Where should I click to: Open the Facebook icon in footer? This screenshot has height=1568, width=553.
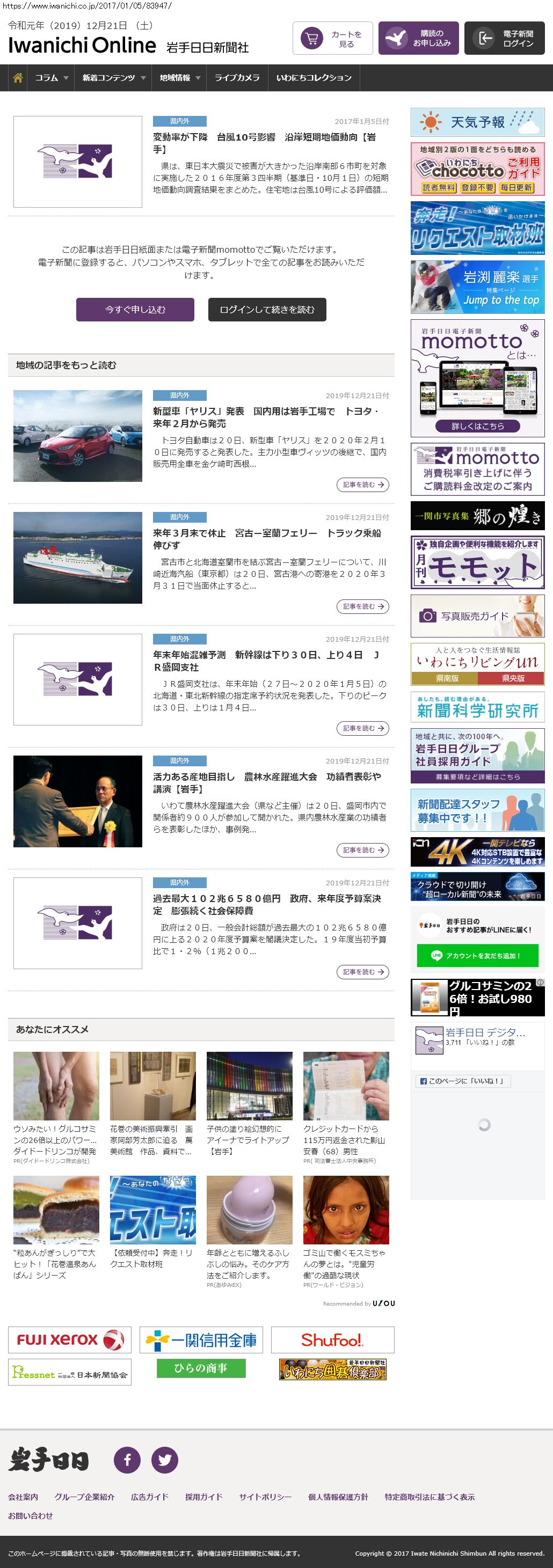127,1460
